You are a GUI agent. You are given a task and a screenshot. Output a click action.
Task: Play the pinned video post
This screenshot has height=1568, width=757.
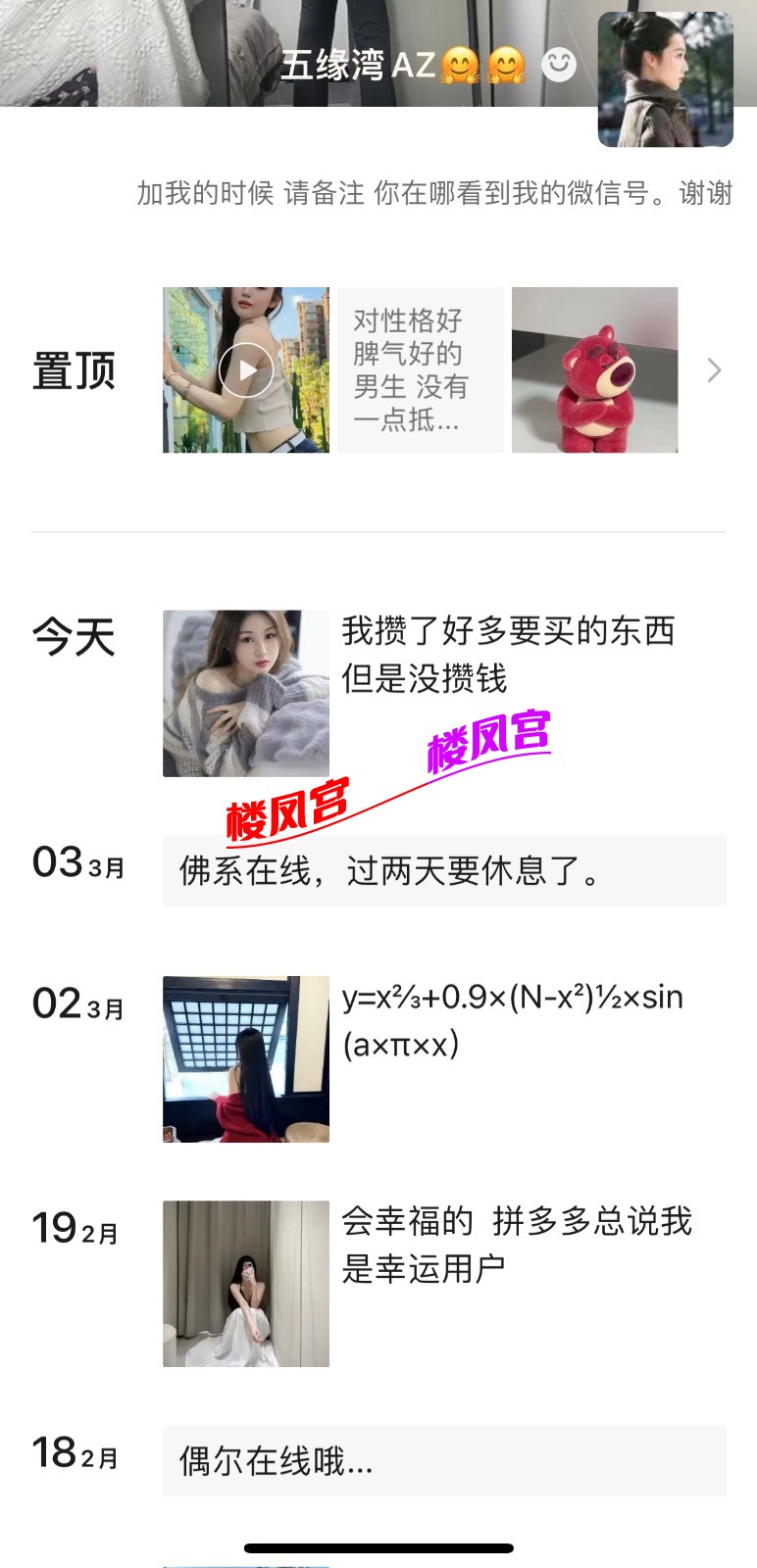click(245, 370)
